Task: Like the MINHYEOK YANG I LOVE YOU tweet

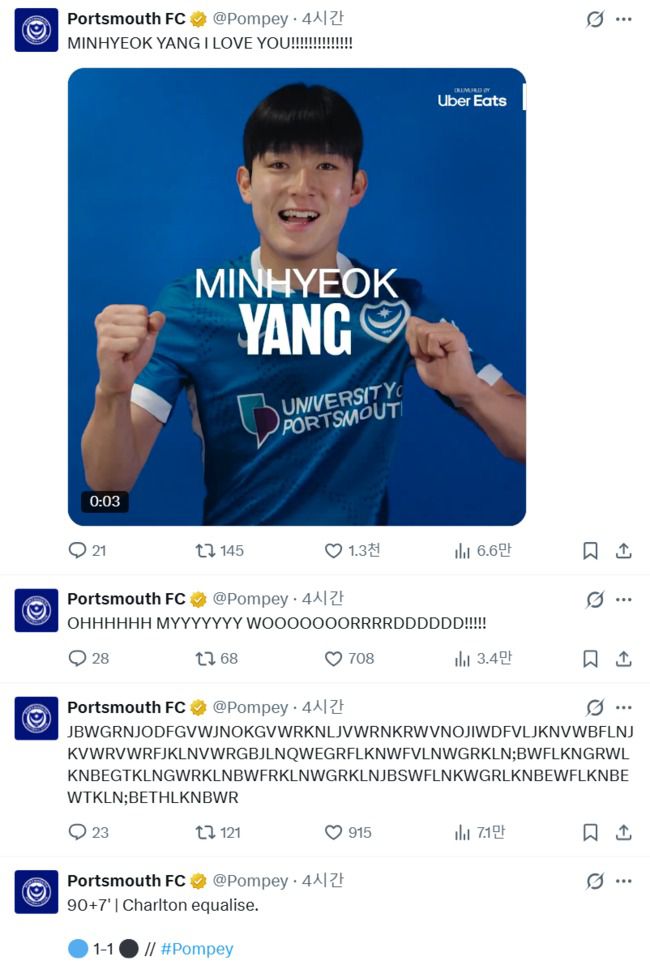Action: point(334,551)
